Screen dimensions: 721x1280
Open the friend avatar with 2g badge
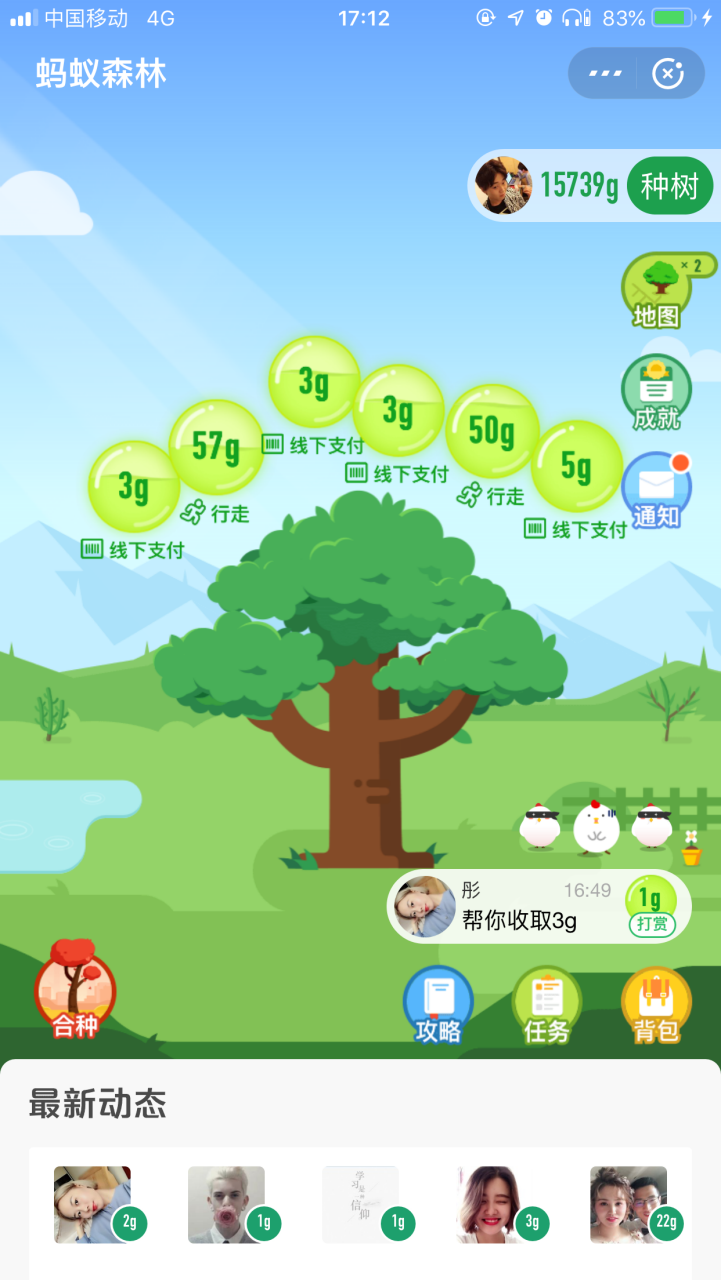tap(92, 1204)
